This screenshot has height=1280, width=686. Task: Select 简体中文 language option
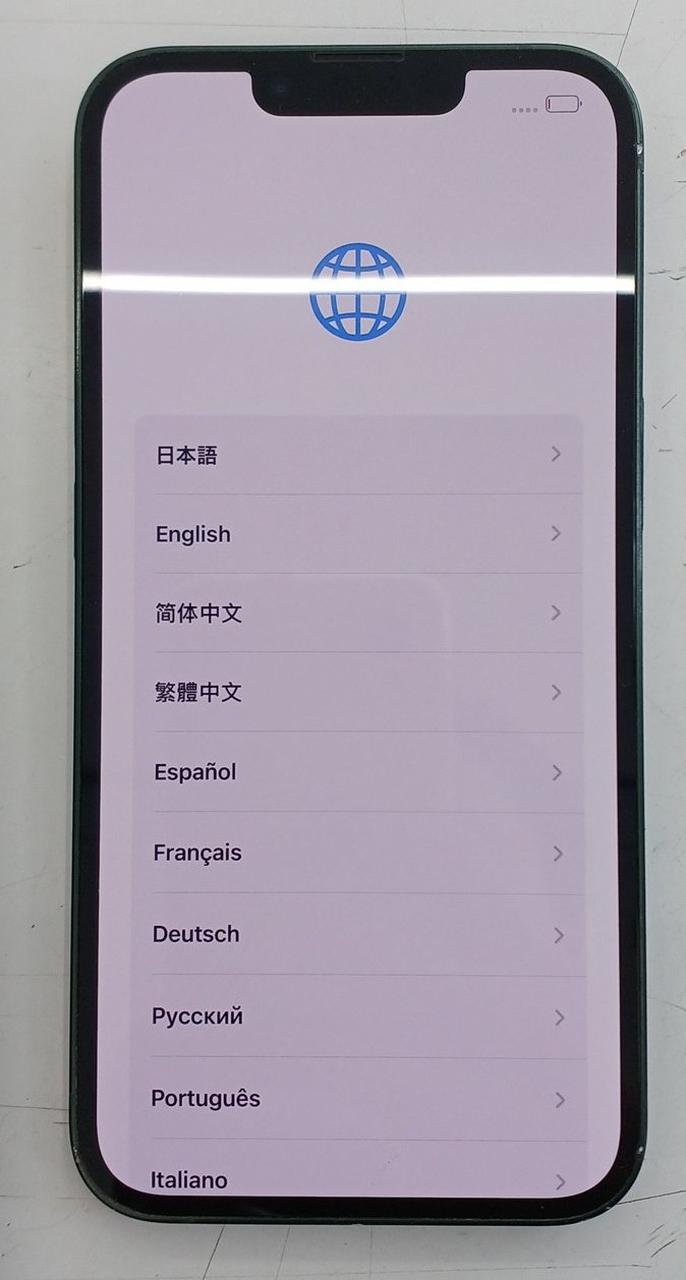(x=357, y=613)
